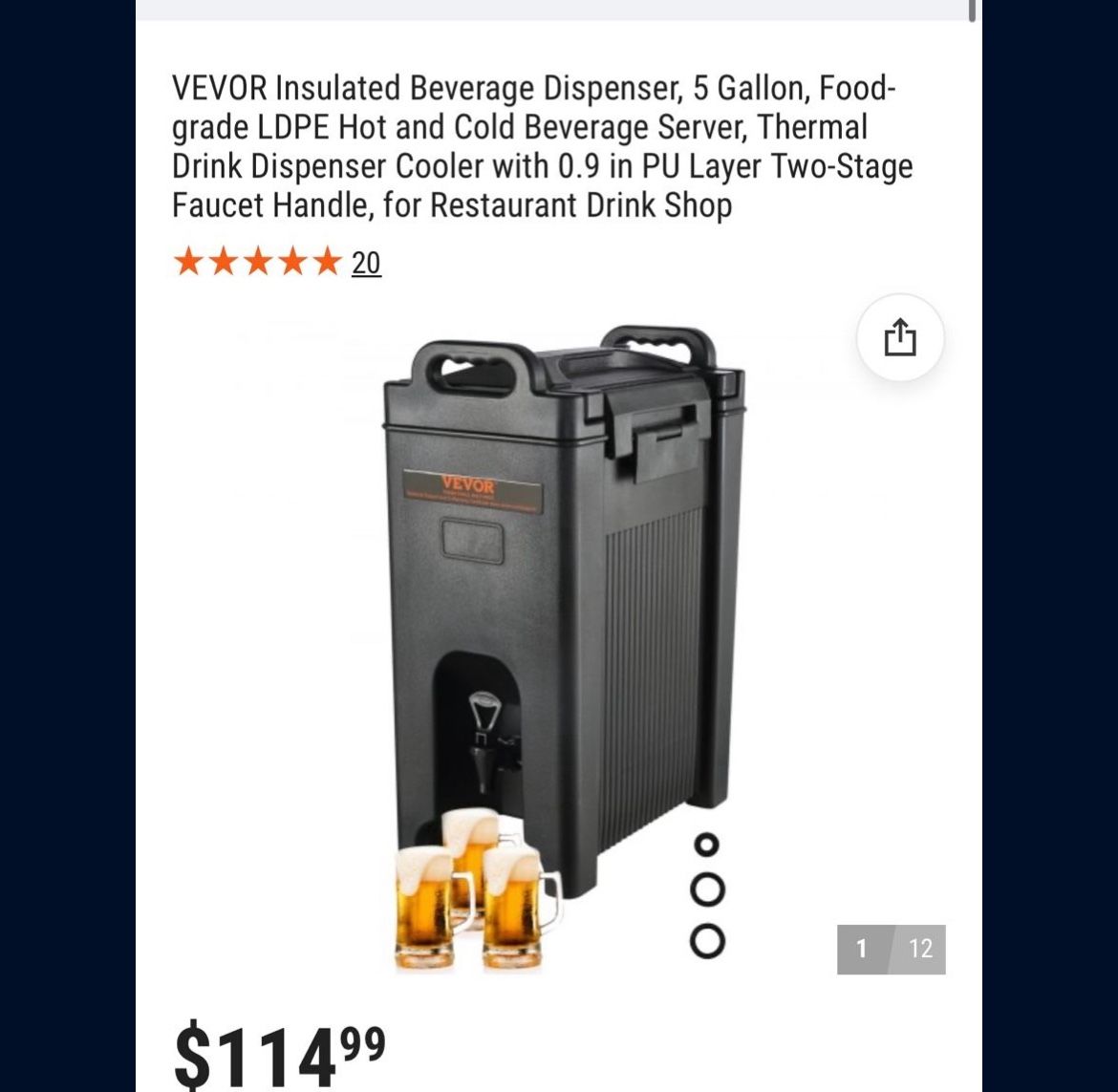The height and width of the screenshot is (1092, 1118).
Task: Open the 20 customer reviews link
Action: tap(366, 263)
